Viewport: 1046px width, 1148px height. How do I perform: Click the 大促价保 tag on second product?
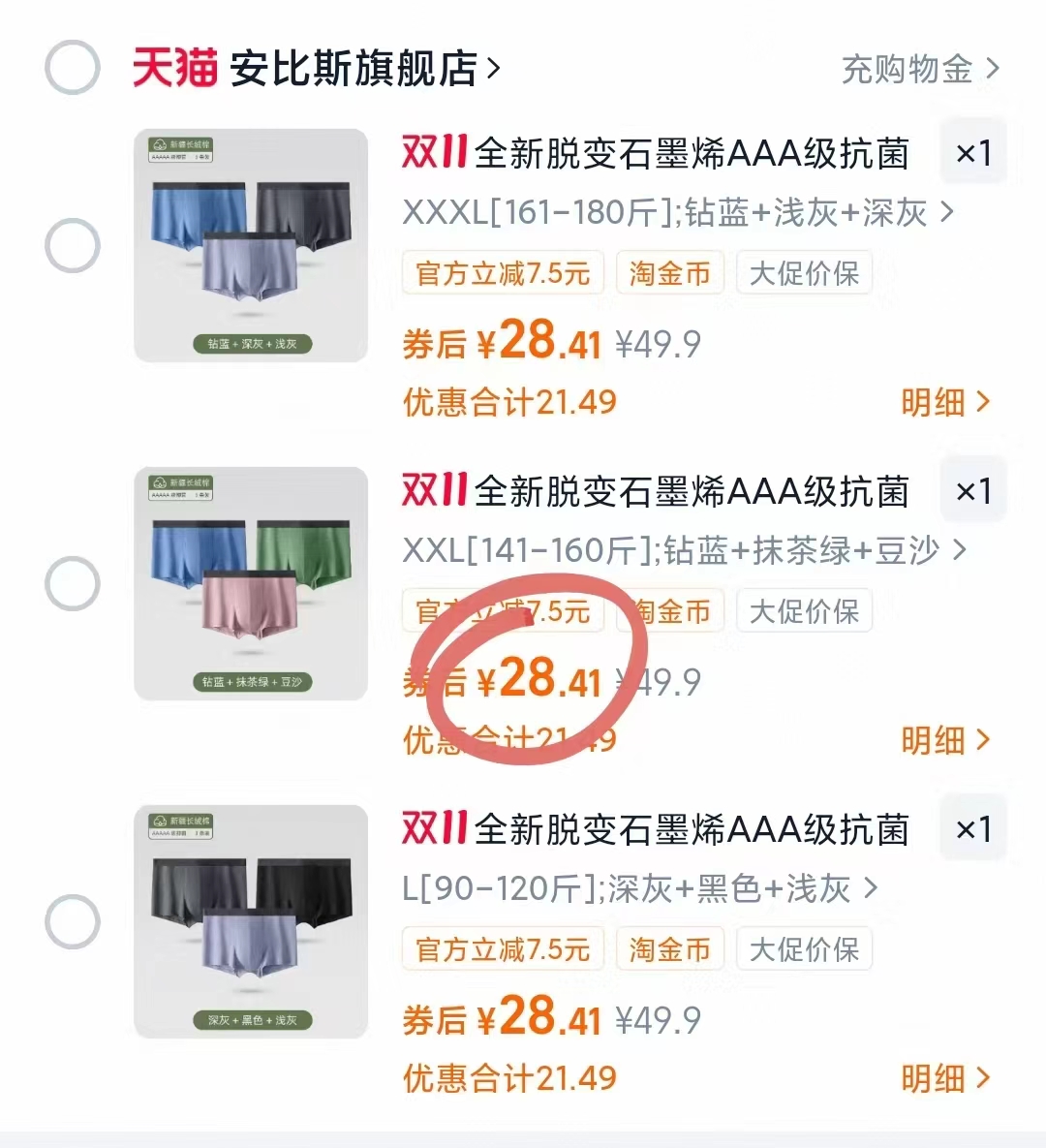[x=804, y=610]
